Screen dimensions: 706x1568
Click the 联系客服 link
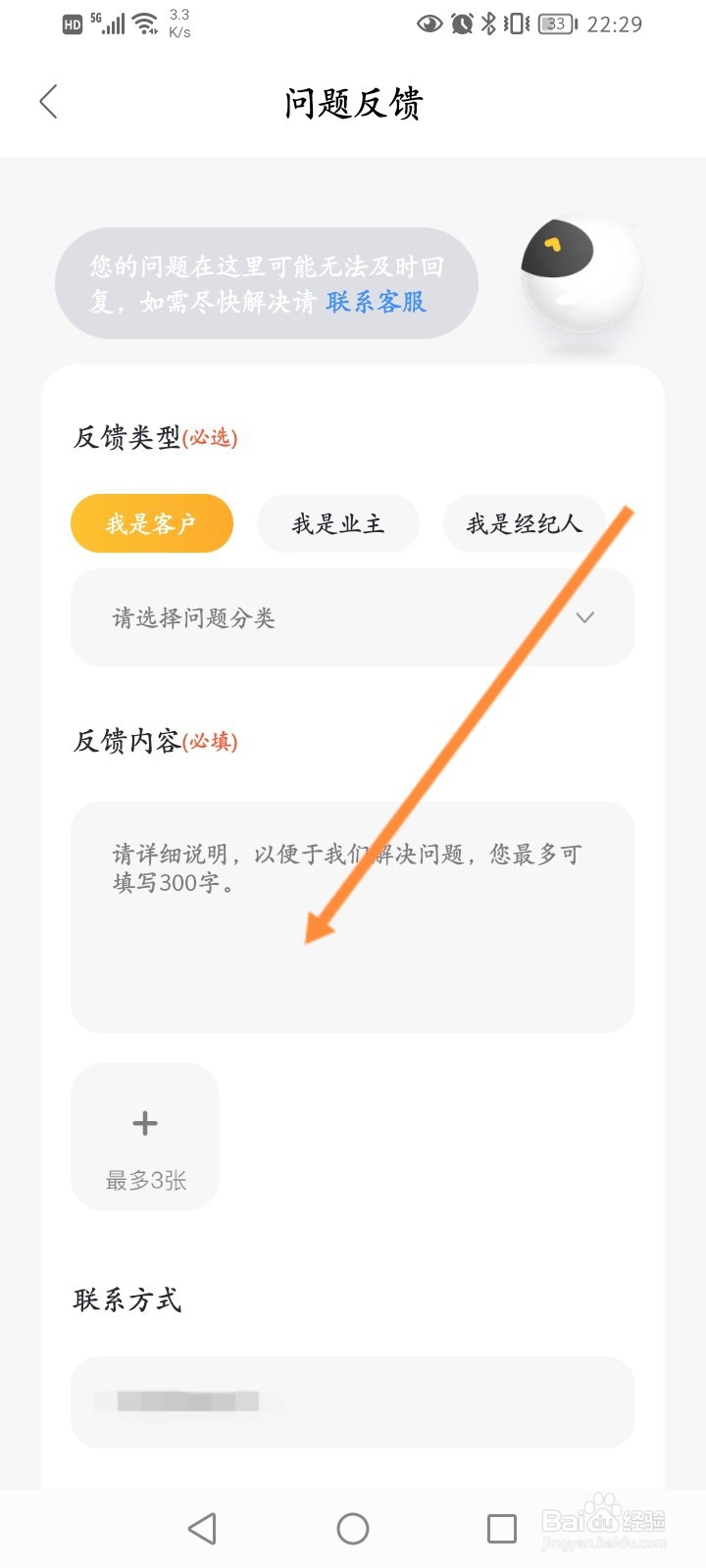[x=375, y=304]
